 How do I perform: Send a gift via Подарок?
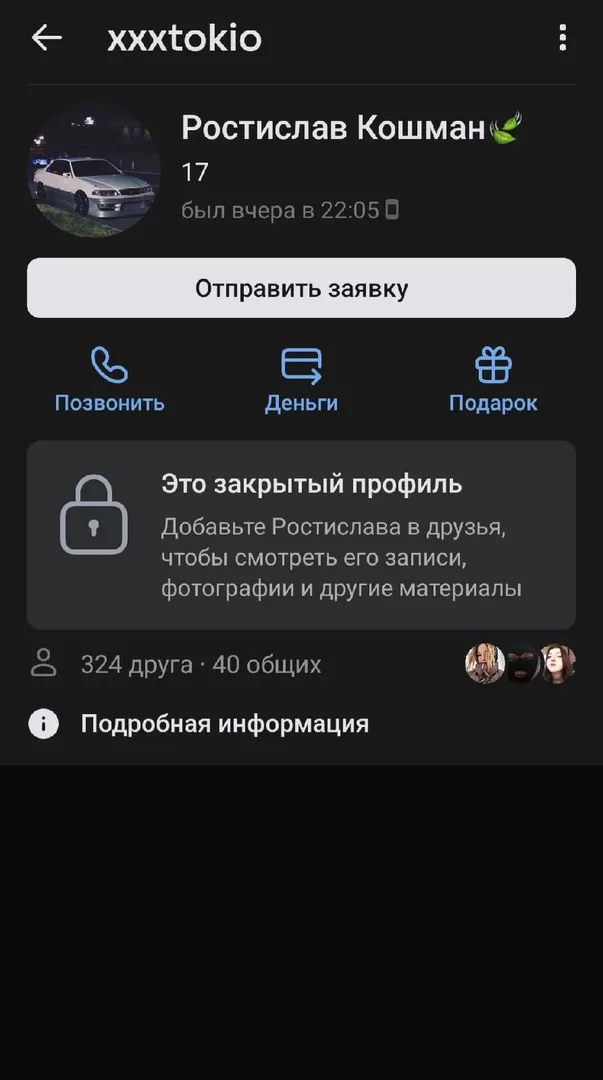[x=493, y=380]
